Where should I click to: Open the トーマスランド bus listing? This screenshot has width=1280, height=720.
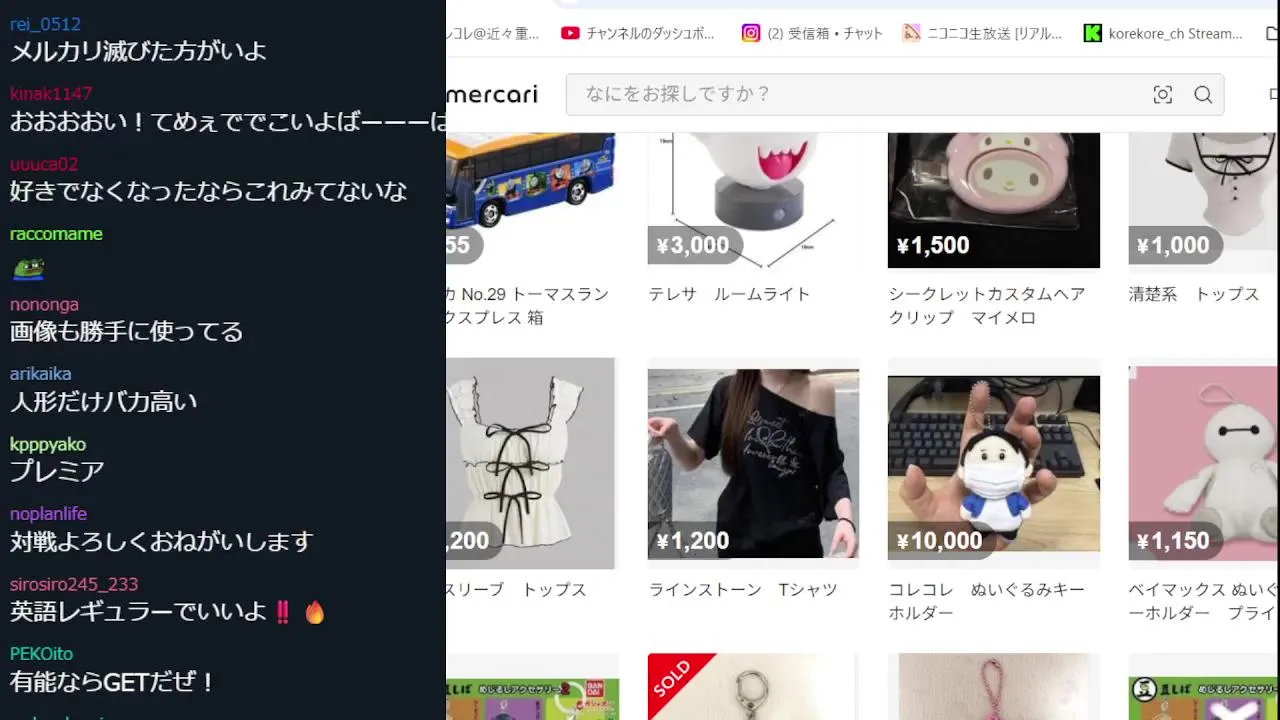(530, 200)
